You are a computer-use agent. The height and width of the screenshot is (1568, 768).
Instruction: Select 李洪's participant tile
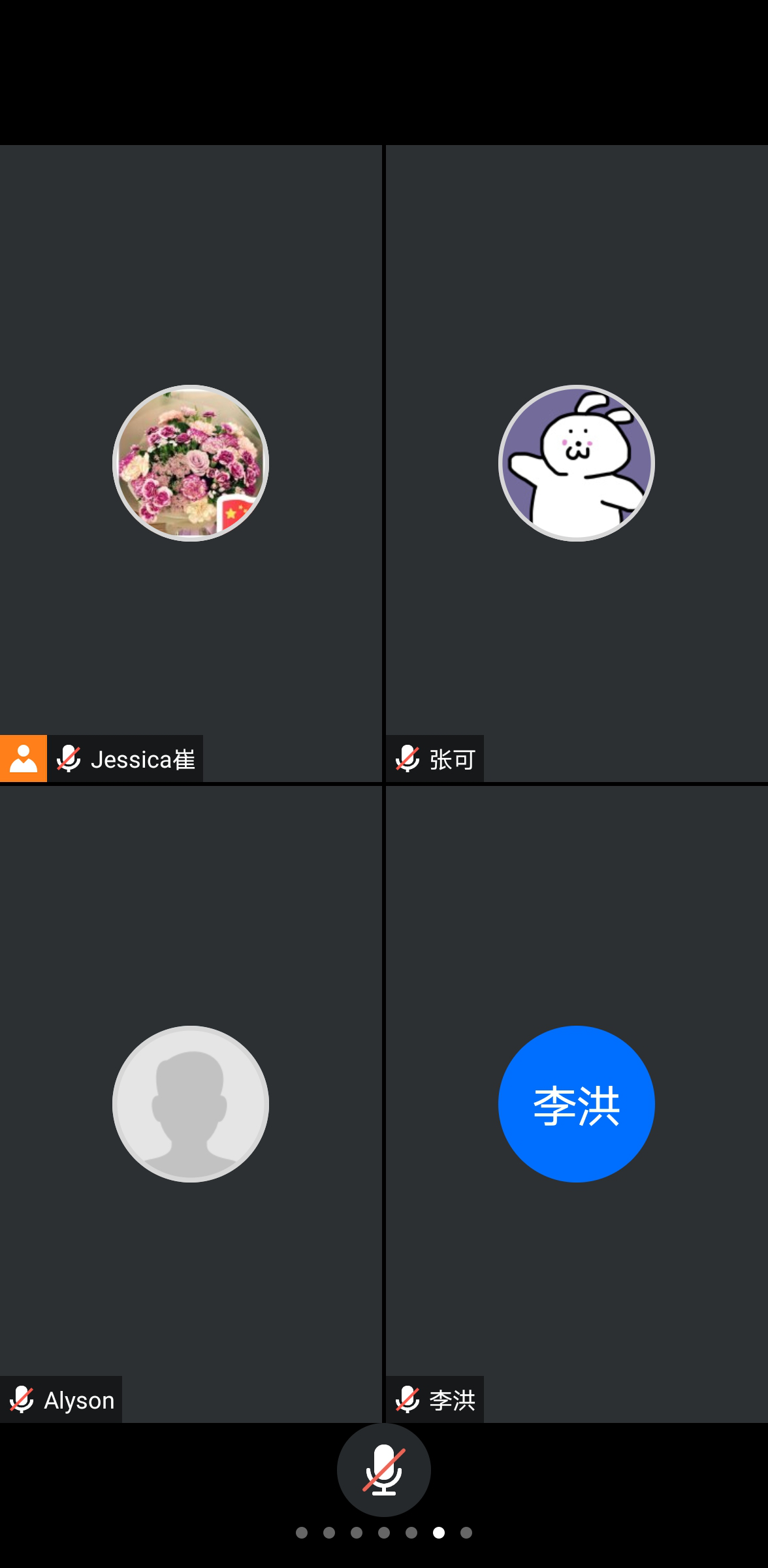pos(576,1103)
